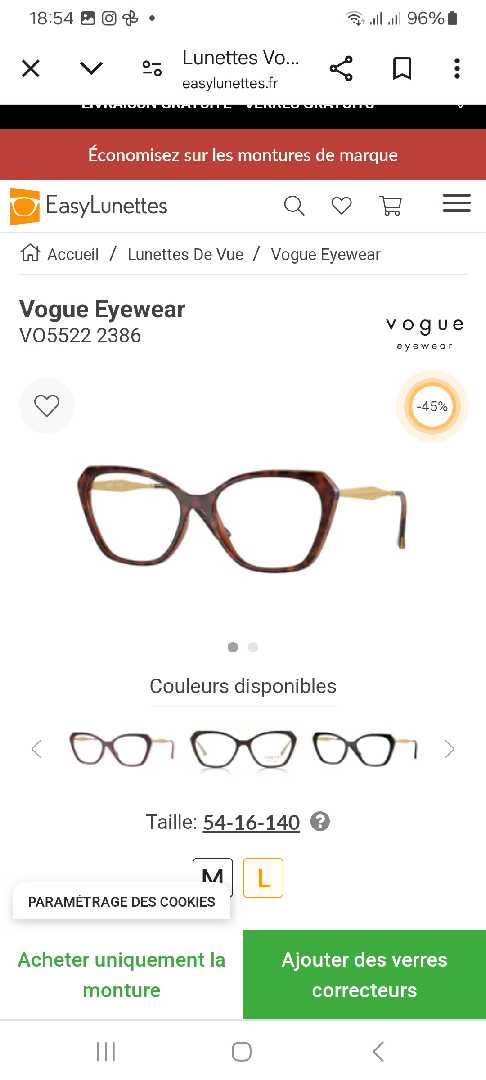Image resolution: width=486 pixels, height=1080 pixels.
Task: Add these Vogue glasses to favorites
Action: click(47, 406)
